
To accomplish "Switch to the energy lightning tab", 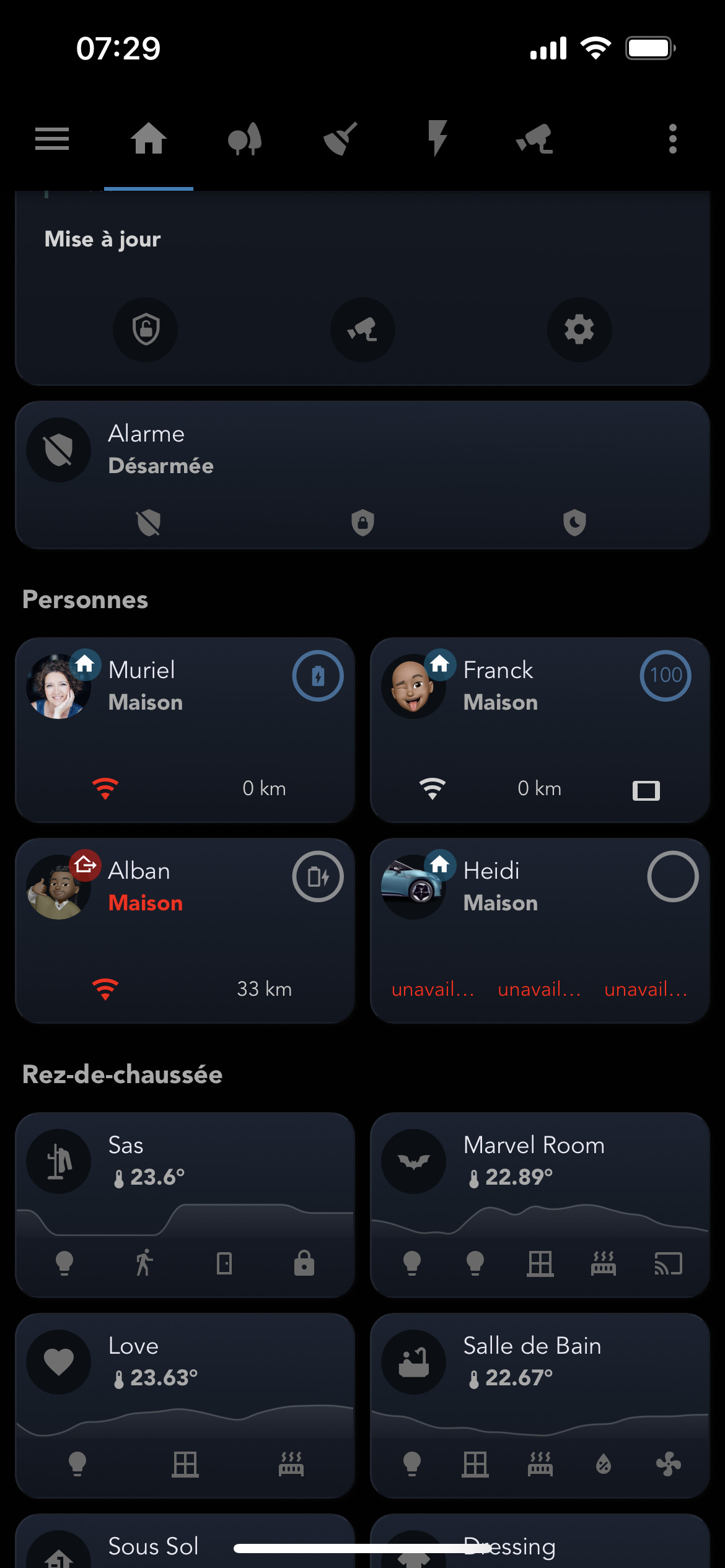I will (x=437, y=139).
